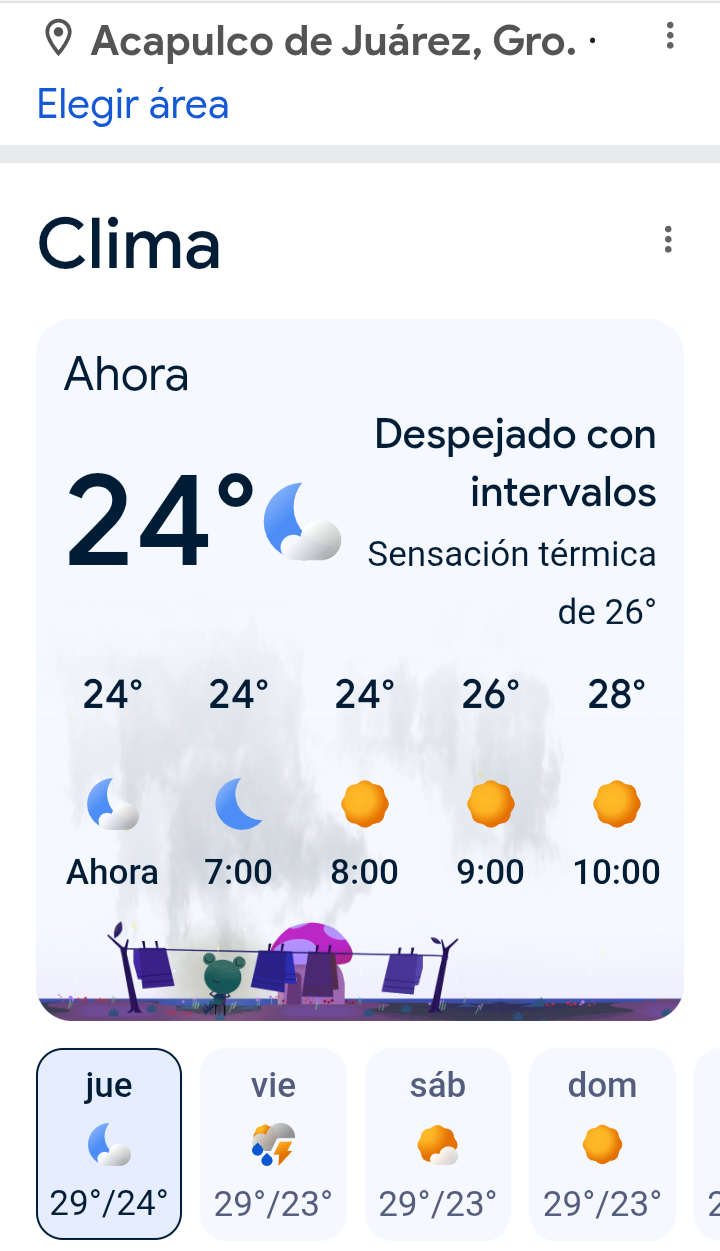View the sáb forecast
720x1251 pixels.
click(x=438, y=1143)
